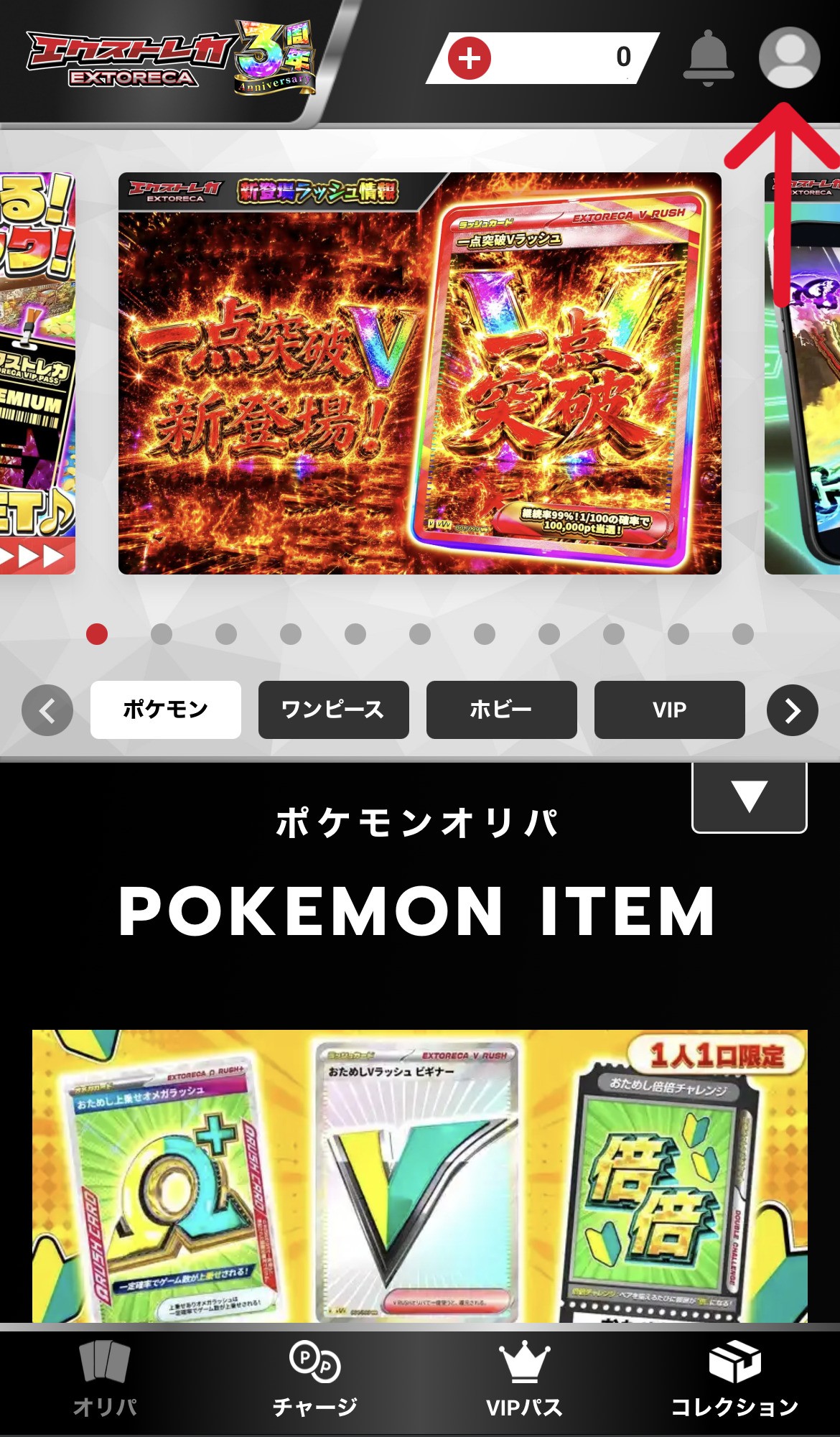This screenshot has height=1437, width=840.
Task: Switch to the VIP category chip
Action: (x=670, y=710)
